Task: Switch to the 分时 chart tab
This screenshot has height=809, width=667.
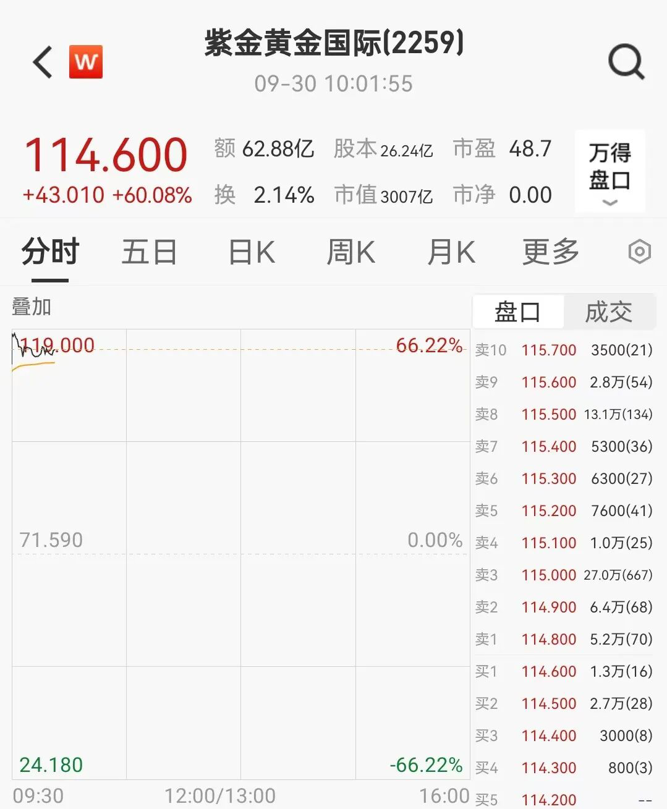Action: [50, 252]
